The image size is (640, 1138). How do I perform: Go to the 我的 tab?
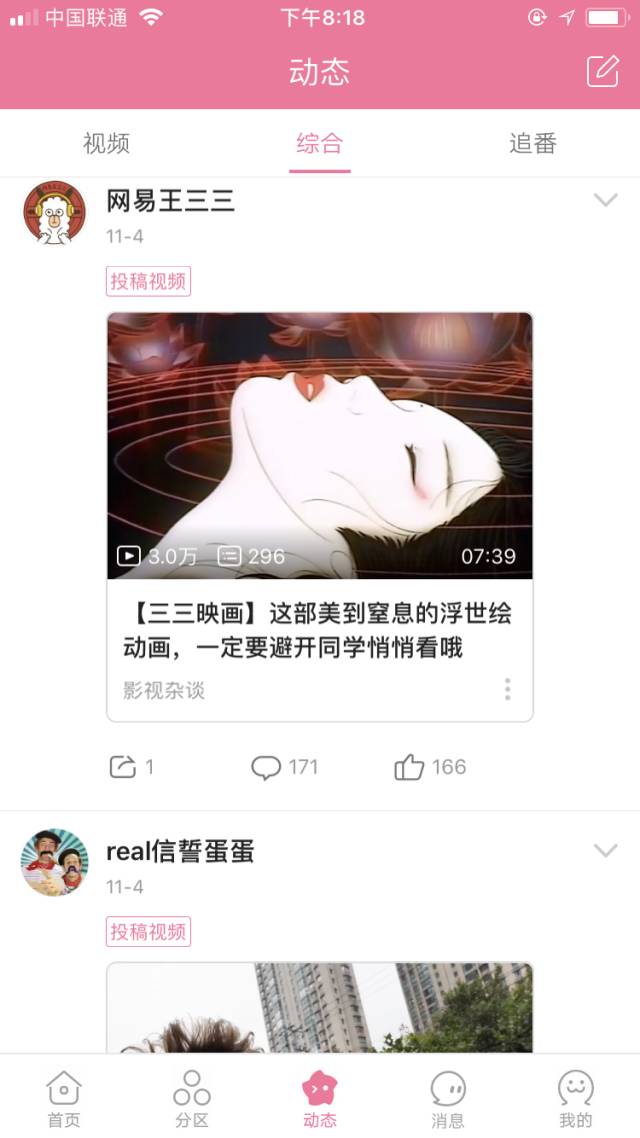576,1097
